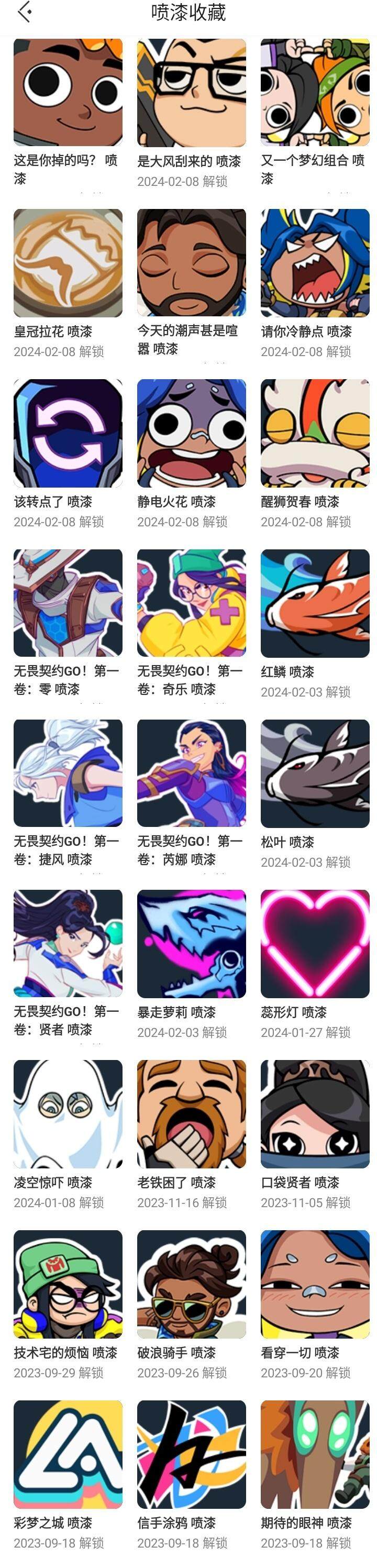View the 暴走萝莉 喷漆 spray
377x1568 pixels.
(x=191, y=944)
